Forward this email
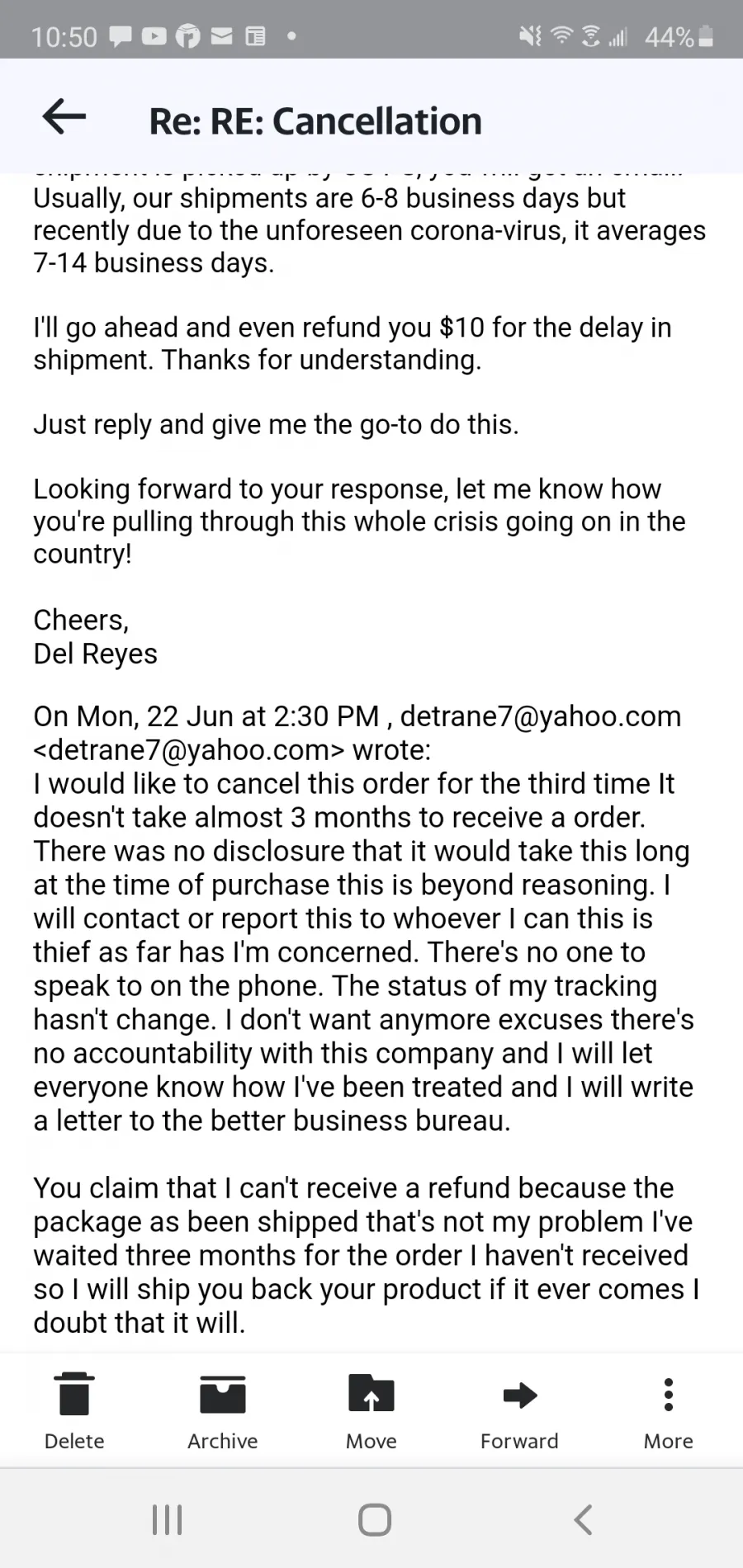Screen dimensions: 743x1568 [520, 1411]
